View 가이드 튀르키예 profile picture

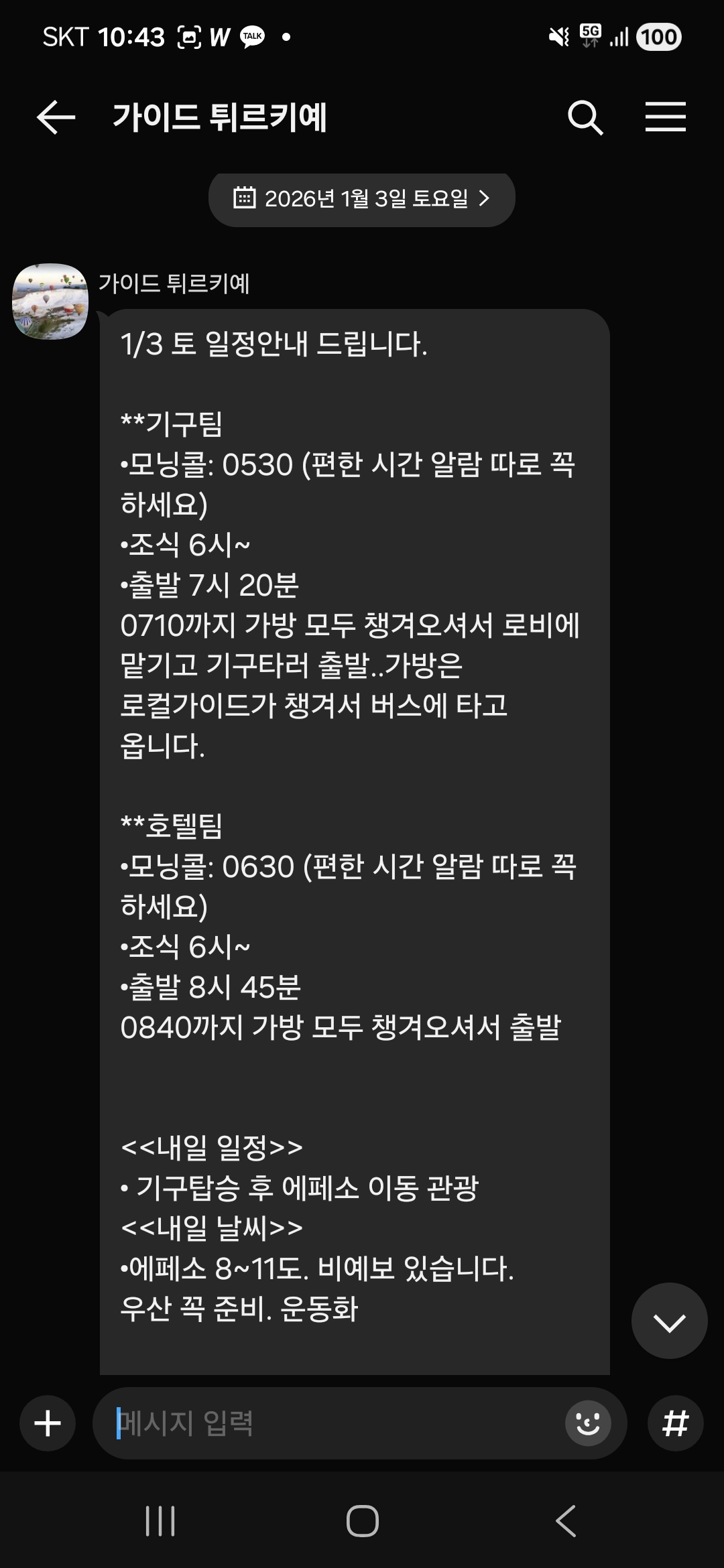click(x=50, y=302)
